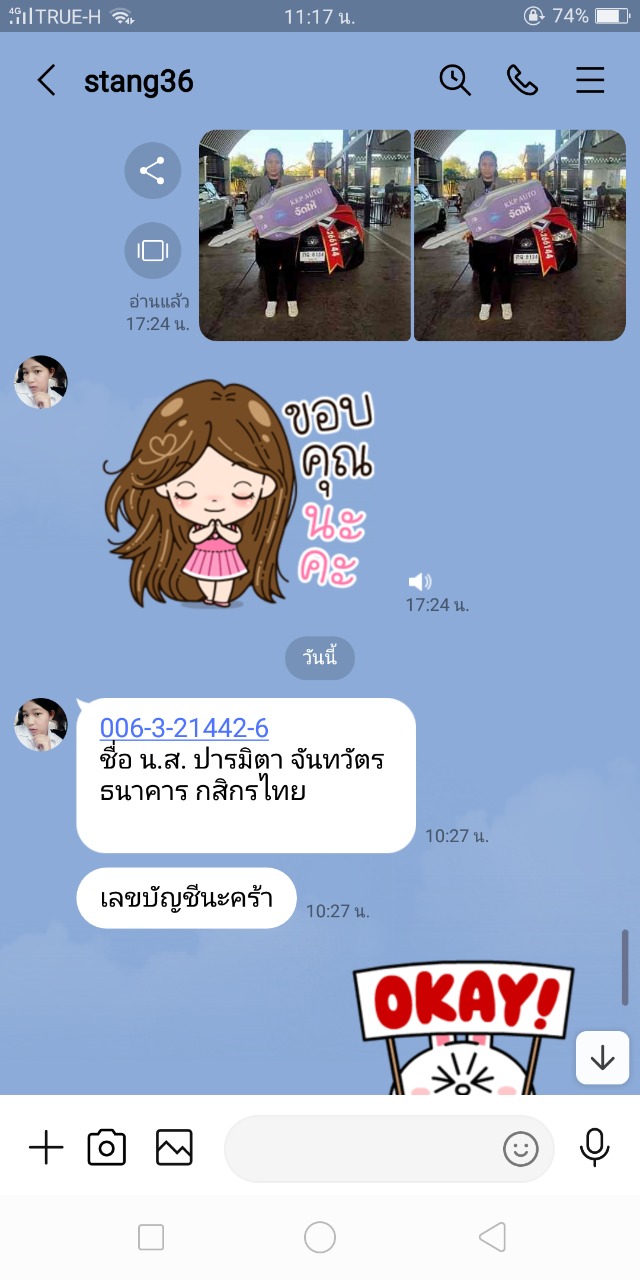Open the photo slideshow viewer icon
This screenshot has height=1280, width=640.
(x=152, y=250)
